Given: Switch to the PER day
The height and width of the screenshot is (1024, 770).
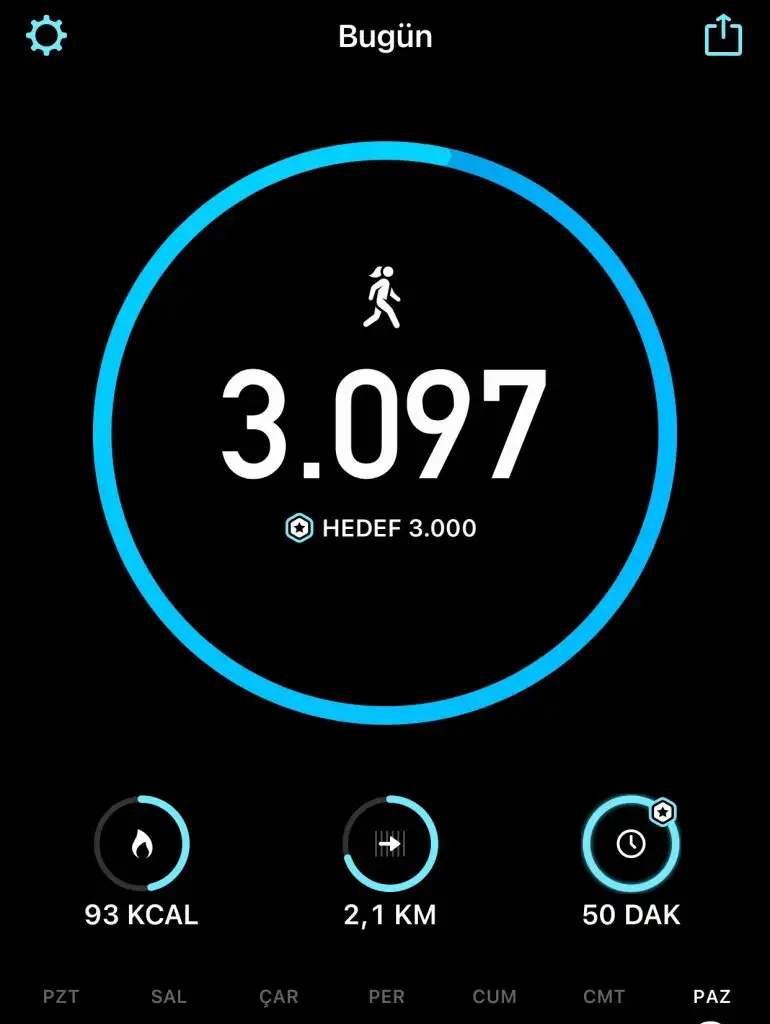Looking at the screenshot, I should (386, 997).
